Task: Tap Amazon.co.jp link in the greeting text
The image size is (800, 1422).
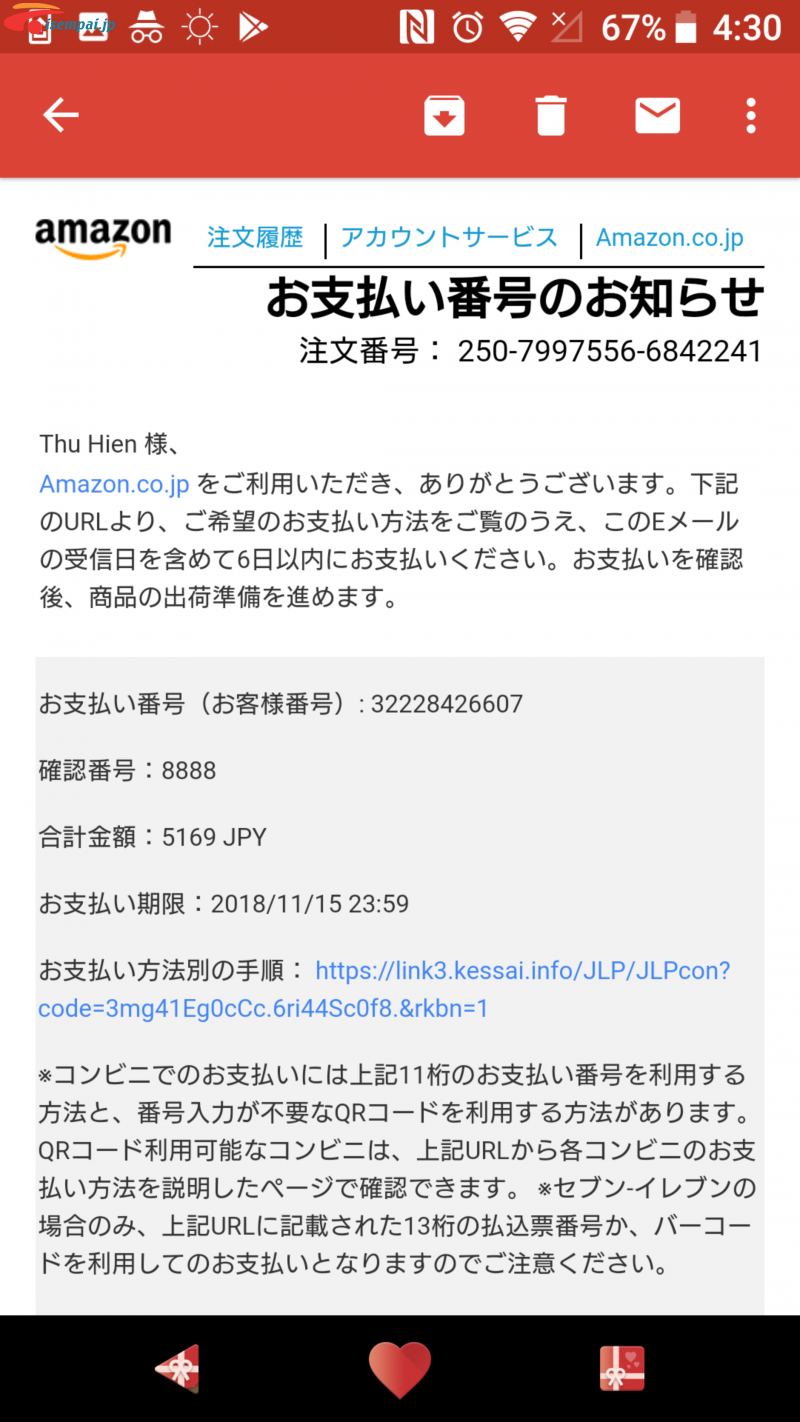Action: click(114, 485)
